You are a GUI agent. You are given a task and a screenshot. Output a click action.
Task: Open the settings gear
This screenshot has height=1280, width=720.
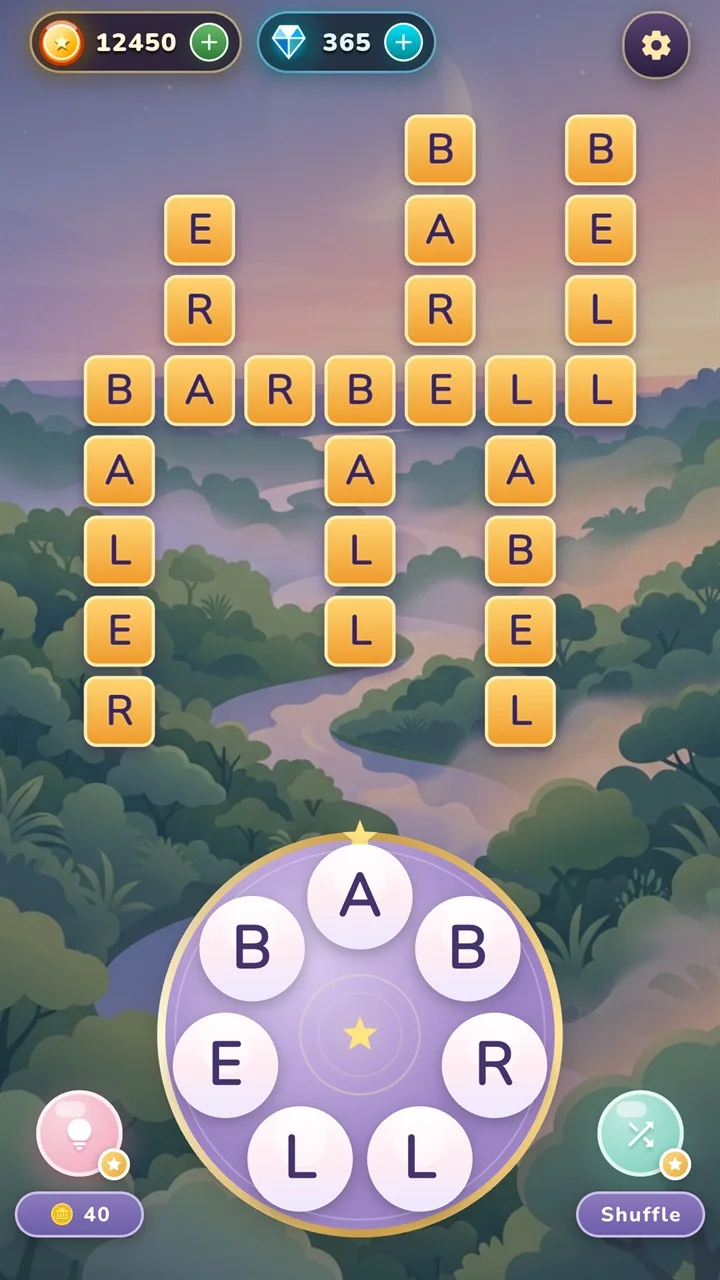point(656,45)
